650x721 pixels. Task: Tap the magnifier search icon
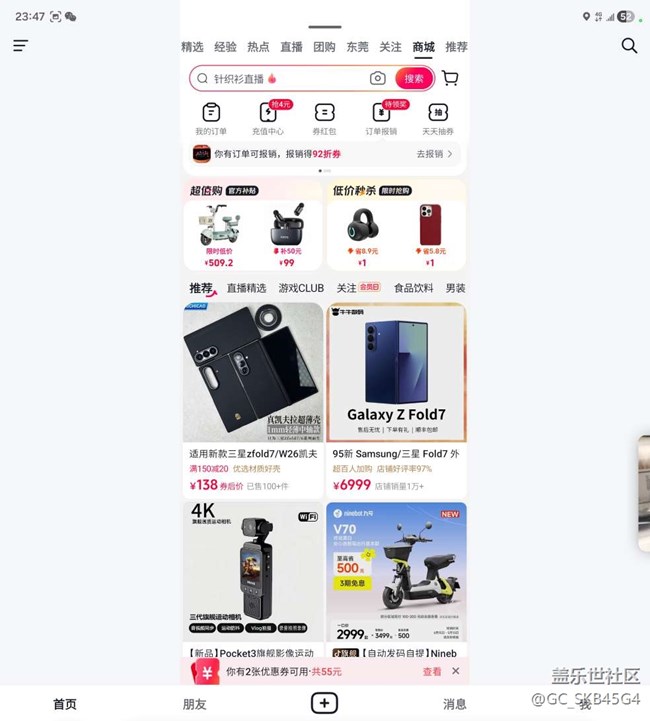[x=629, y=45]
